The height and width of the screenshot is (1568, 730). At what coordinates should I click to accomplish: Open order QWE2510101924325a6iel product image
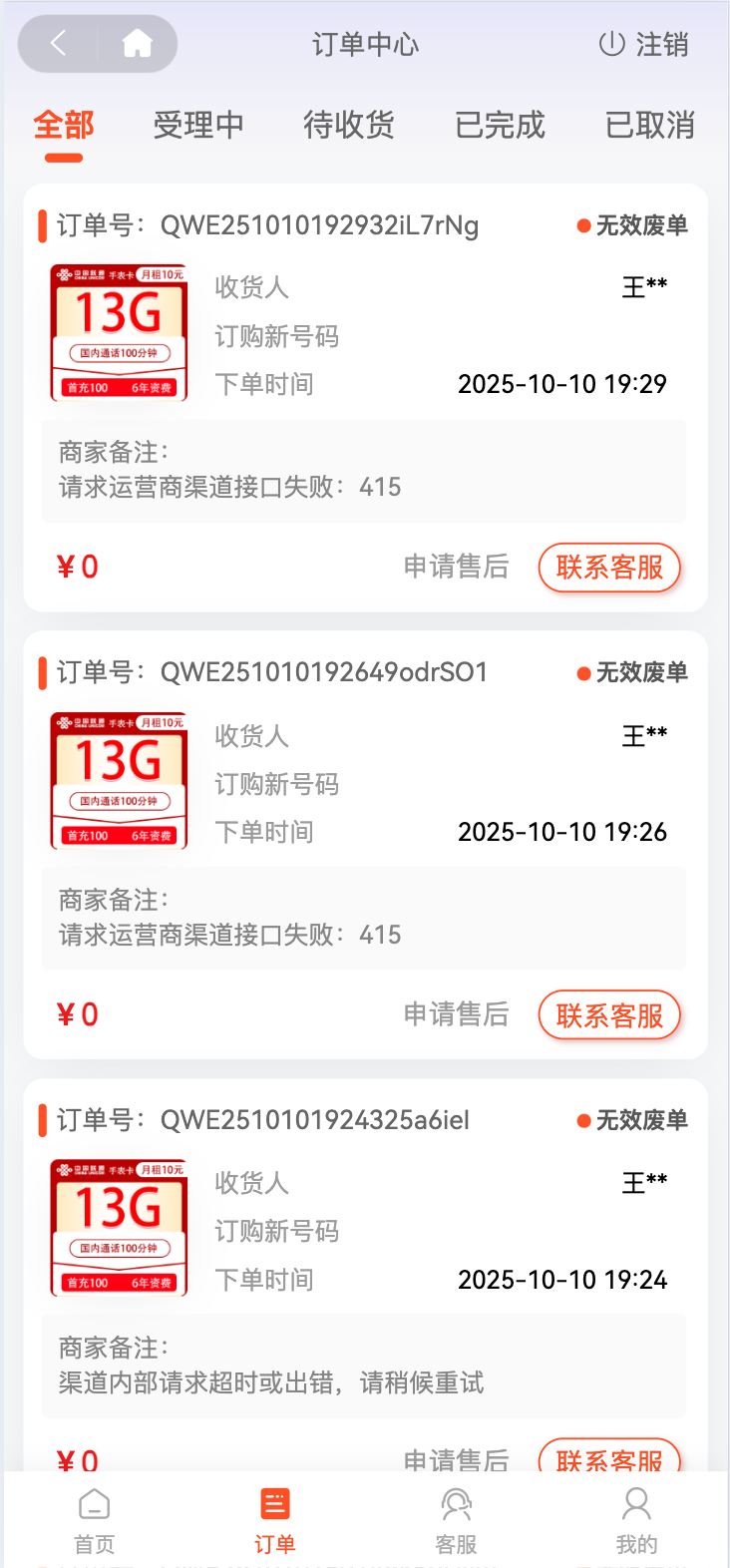119,1227
